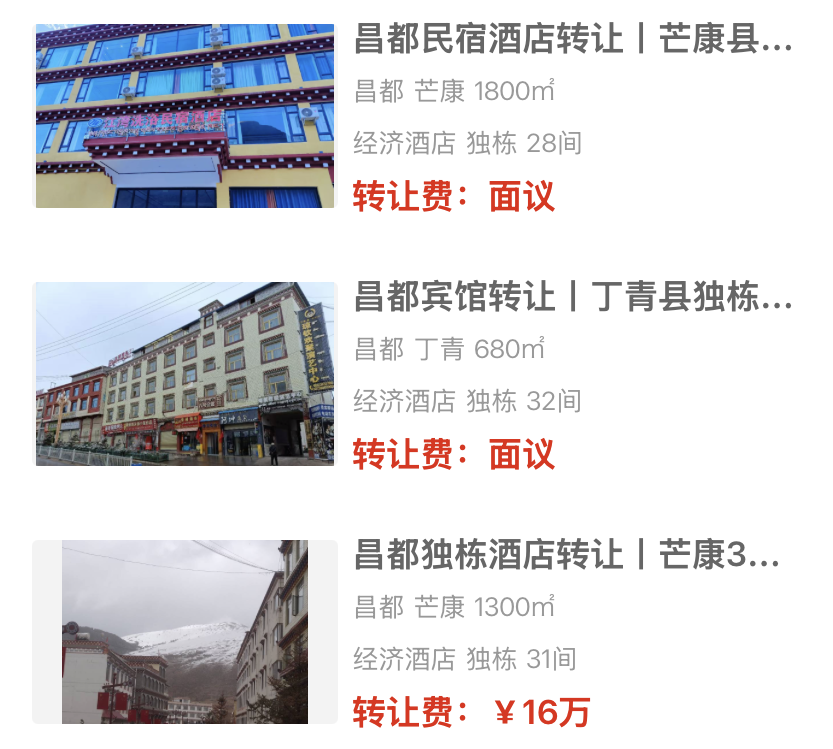Open the 28-room 芒康 民宿酒店 listing

click(572, 42)
